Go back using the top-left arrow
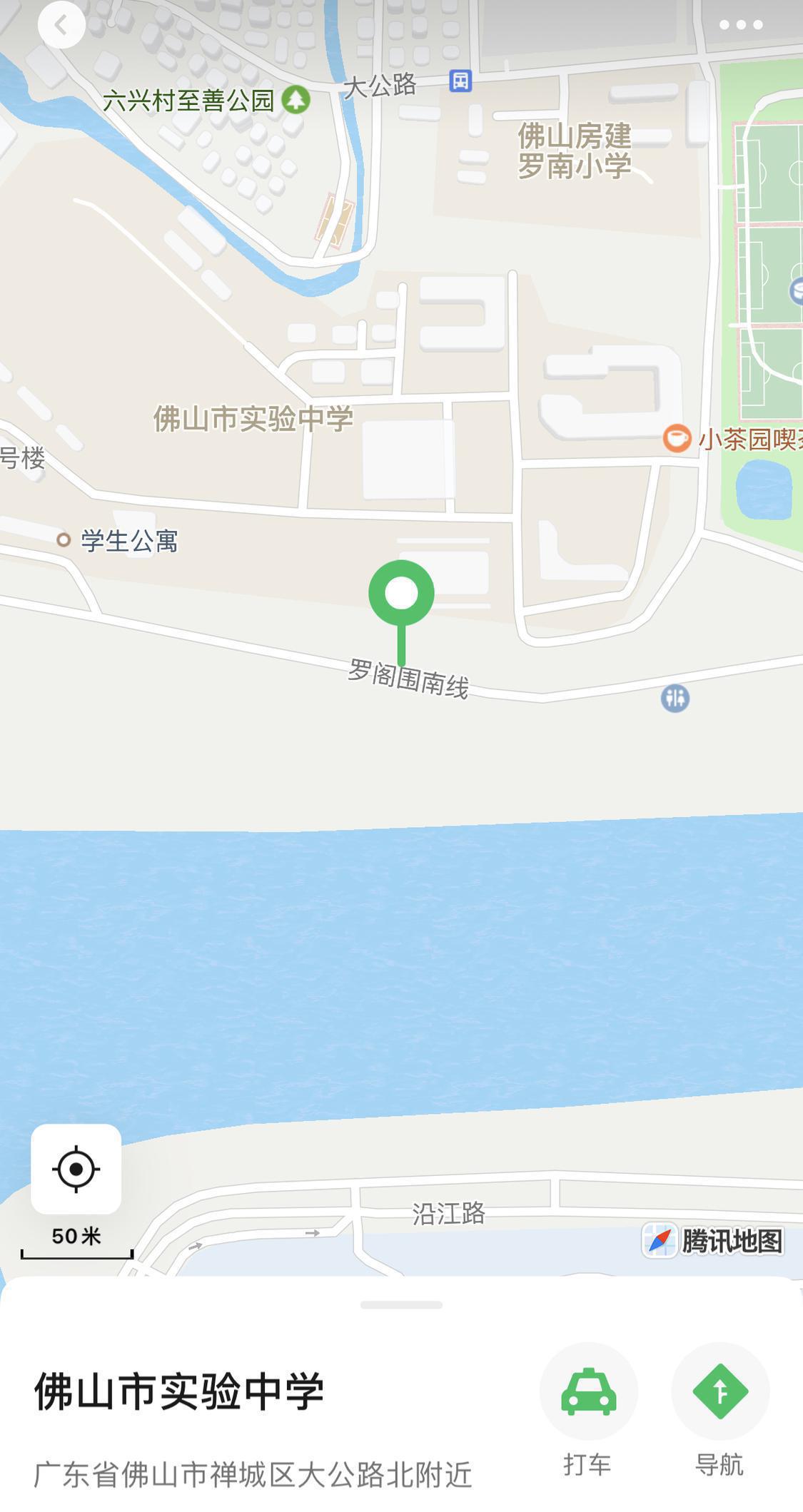 click(x=61, y=26)
